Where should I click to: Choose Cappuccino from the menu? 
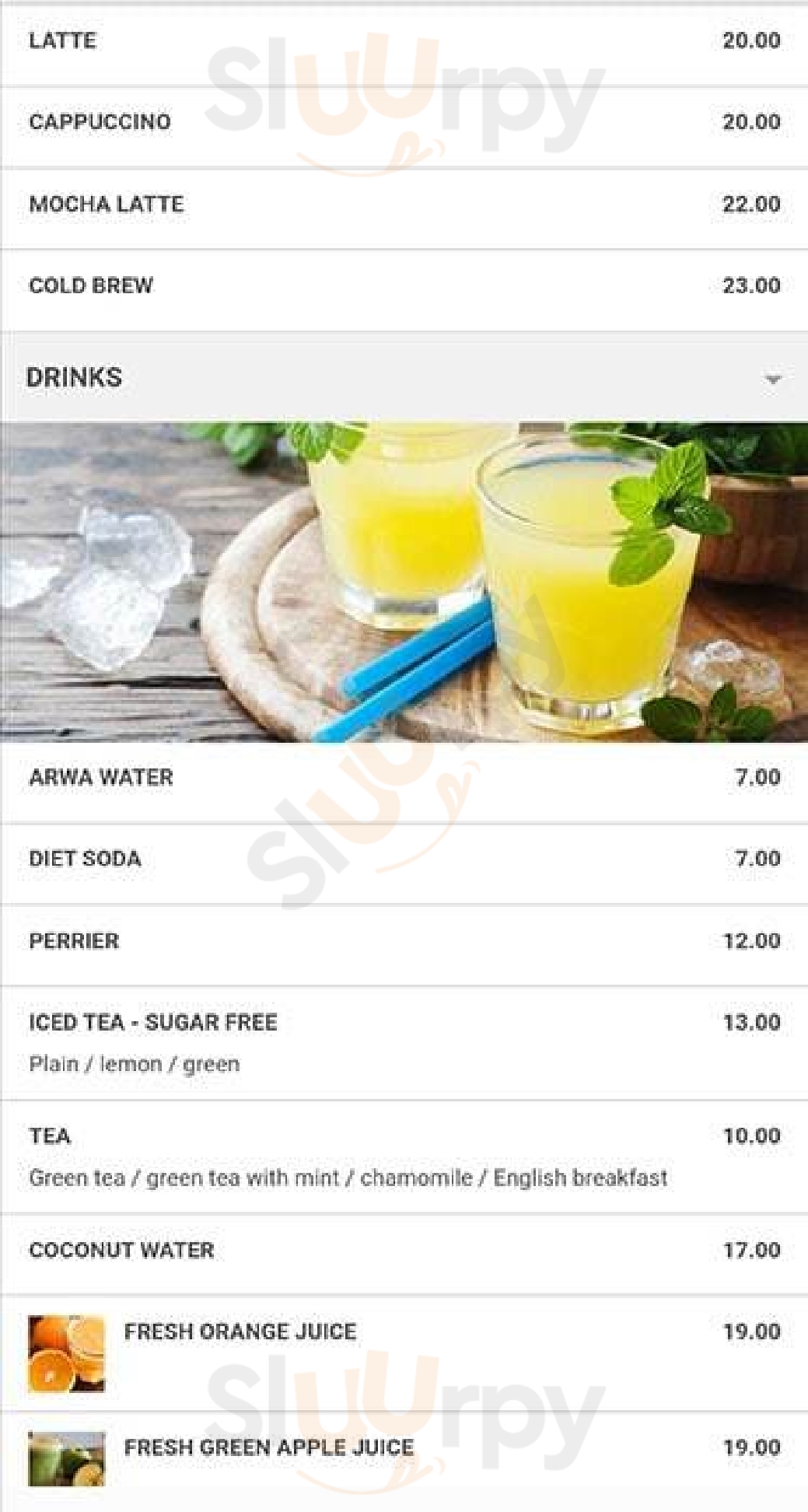coord(404,124)
